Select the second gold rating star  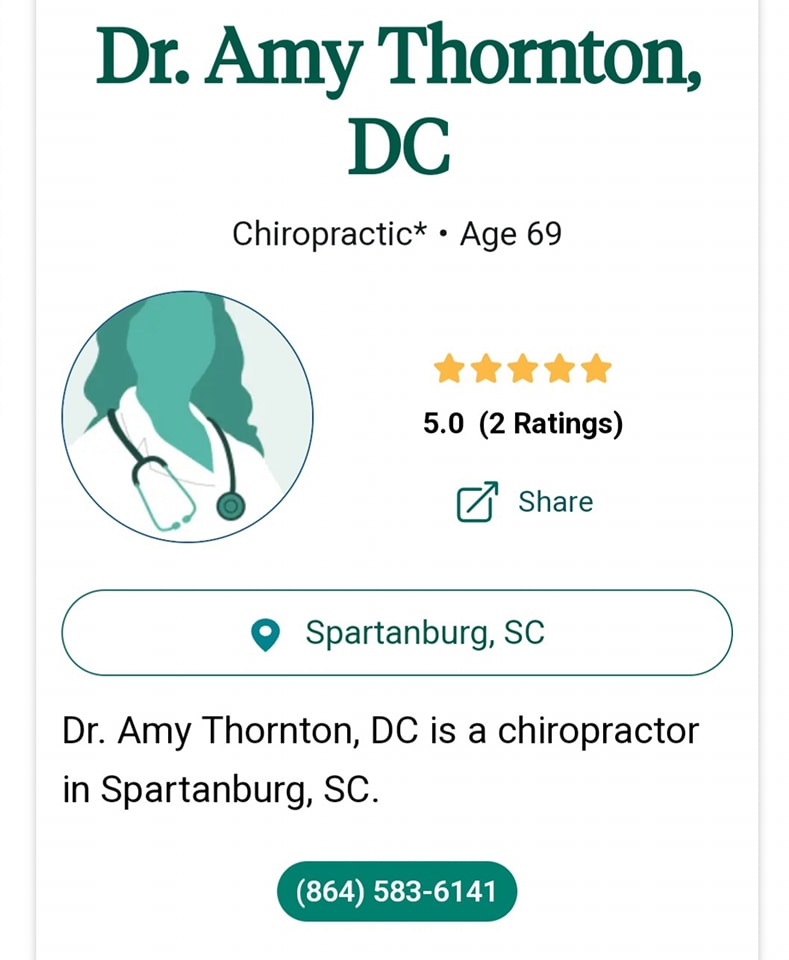(484, 368)
